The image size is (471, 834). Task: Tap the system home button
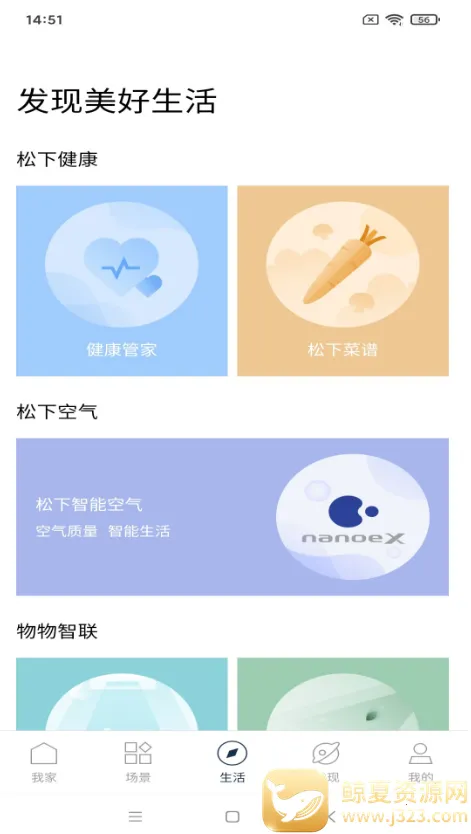[232, 816]
